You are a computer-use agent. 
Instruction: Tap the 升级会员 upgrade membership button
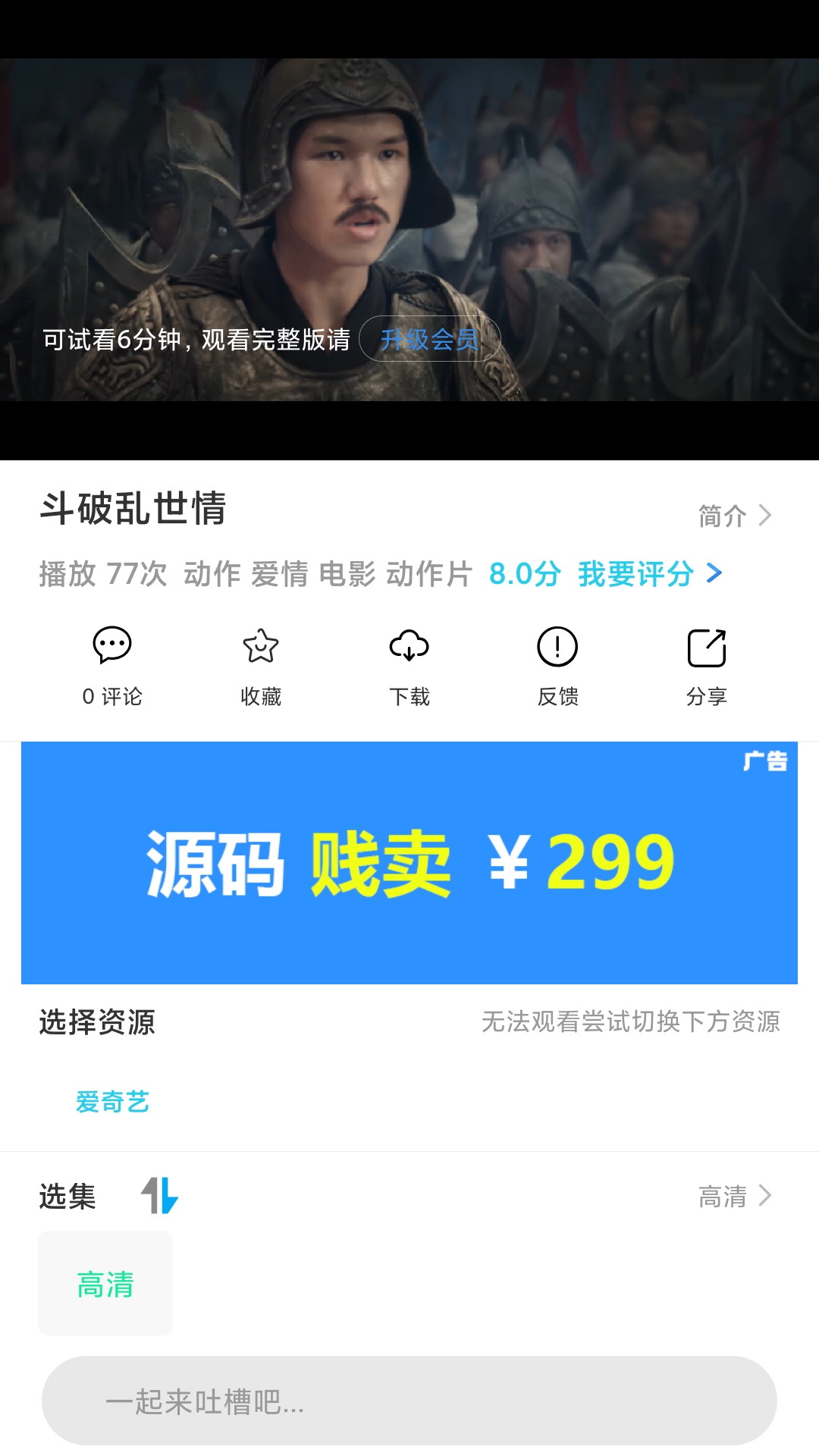[430, 339]
